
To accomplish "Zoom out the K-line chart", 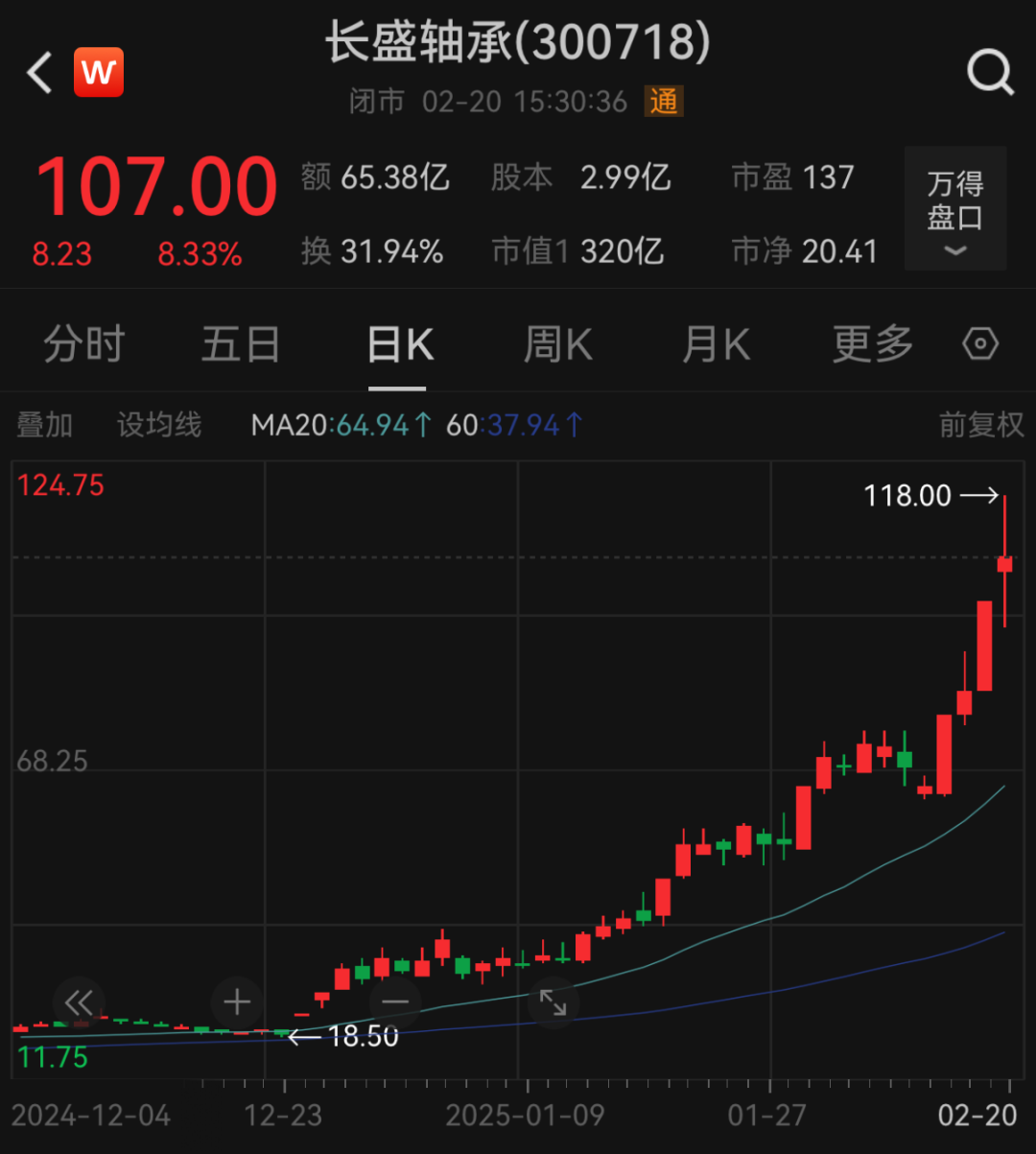I will point(395,1003).
